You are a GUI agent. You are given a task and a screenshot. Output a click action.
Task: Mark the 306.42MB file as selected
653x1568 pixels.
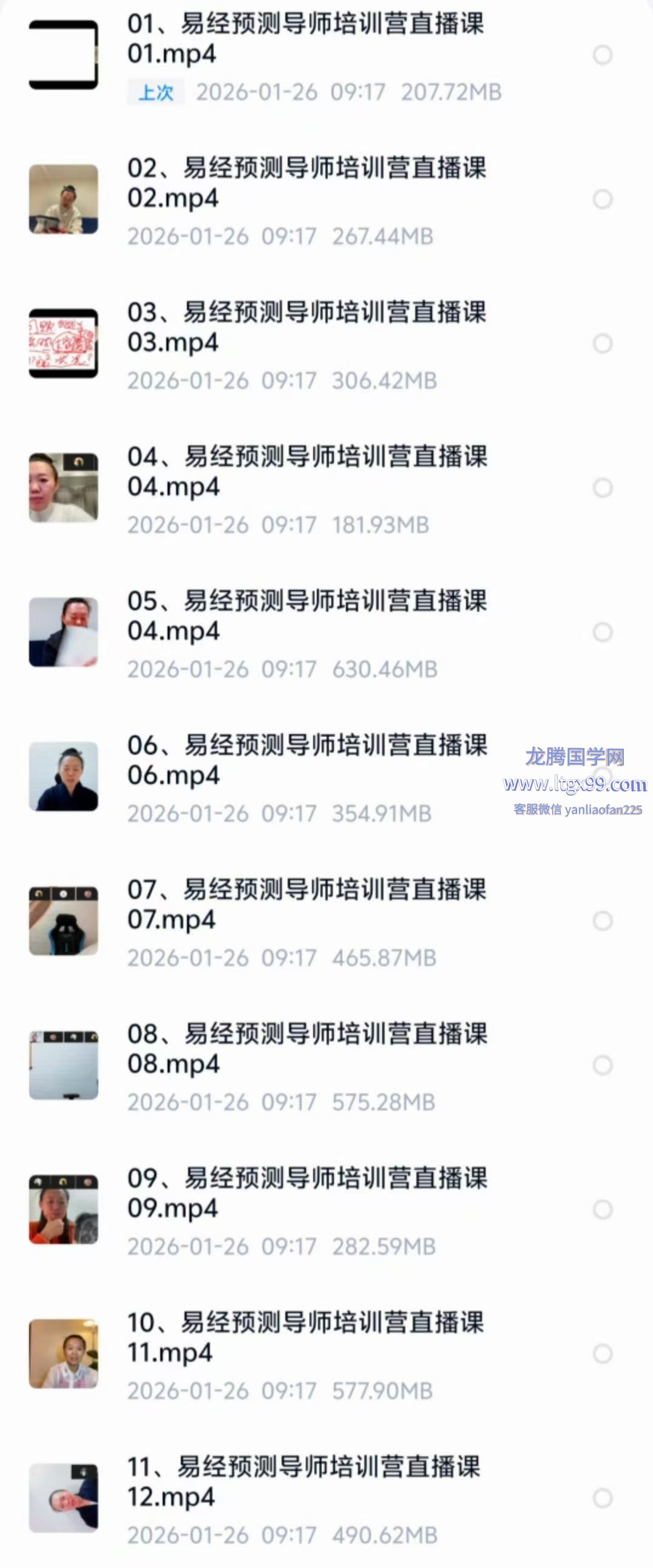click(603, 344)
